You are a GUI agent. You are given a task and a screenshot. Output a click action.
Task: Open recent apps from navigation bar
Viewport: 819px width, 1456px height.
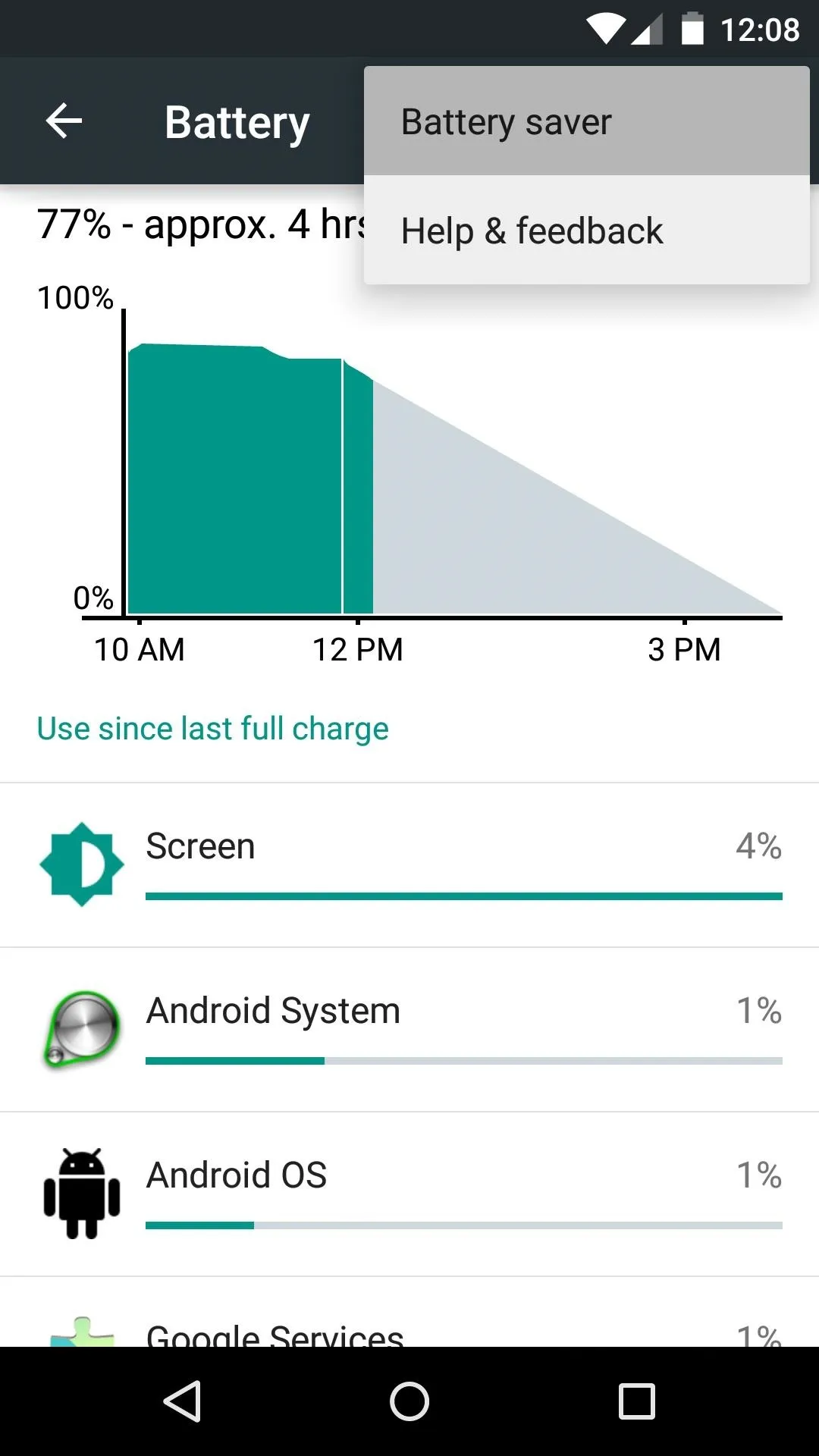point(637,1401)
